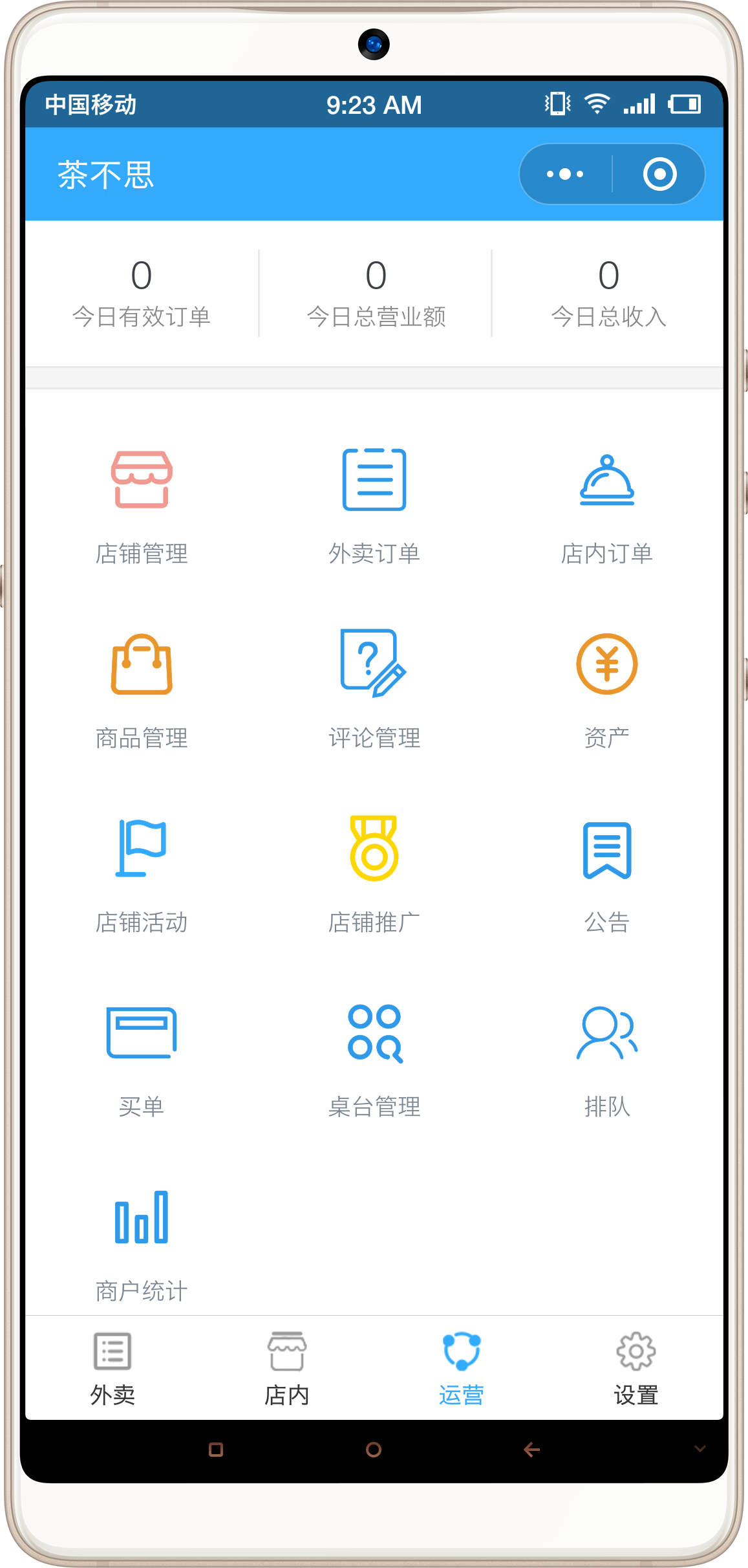The height and width of the screenshot is (1568, 748).
Task: Open 桌台管理 table management
Action: click(374, 1058)
